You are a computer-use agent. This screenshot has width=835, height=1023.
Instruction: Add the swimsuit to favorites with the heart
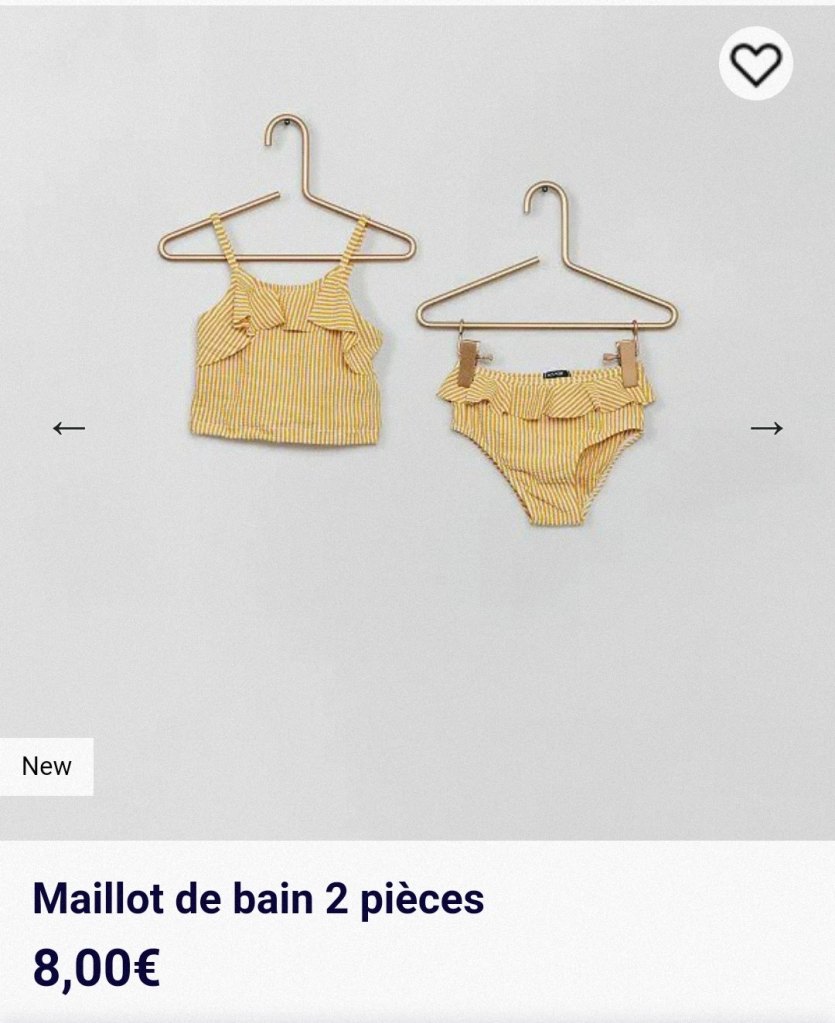point(755,64)
